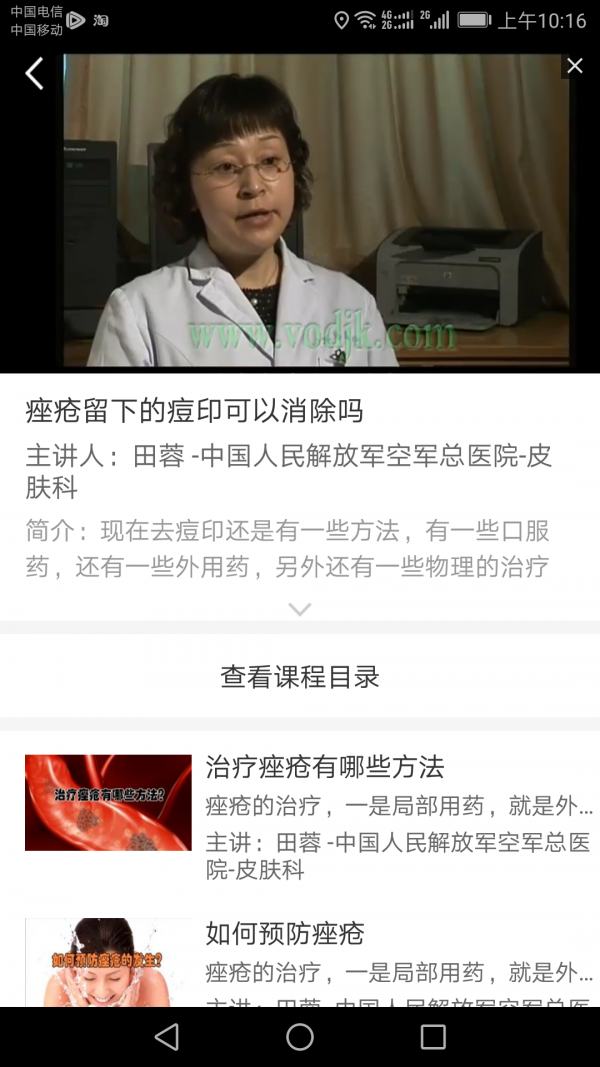The width and height of the screenshot is (600, 1067).
Task: Tap the back arrow at top left
Action: 35,73
